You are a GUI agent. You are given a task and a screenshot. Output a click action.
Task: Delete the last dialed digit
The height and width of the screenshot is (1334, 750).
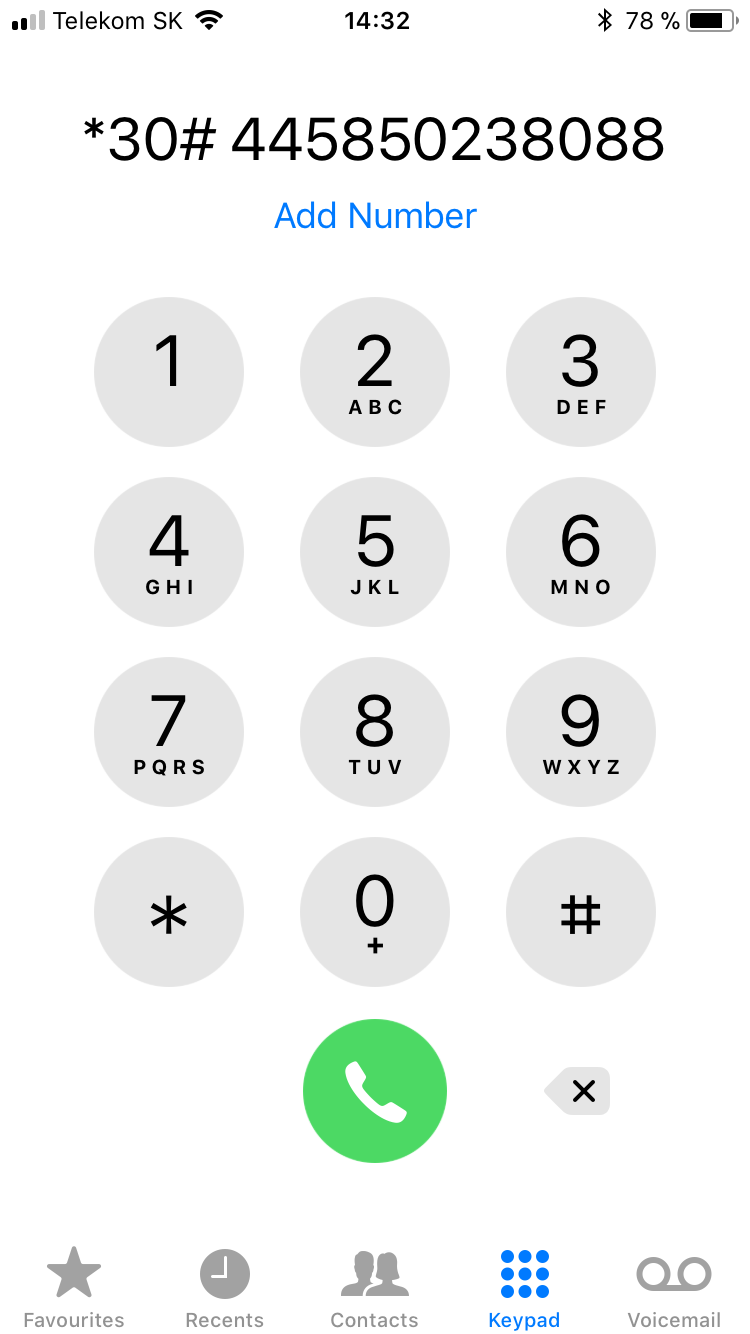click(x=579, y=1091)
